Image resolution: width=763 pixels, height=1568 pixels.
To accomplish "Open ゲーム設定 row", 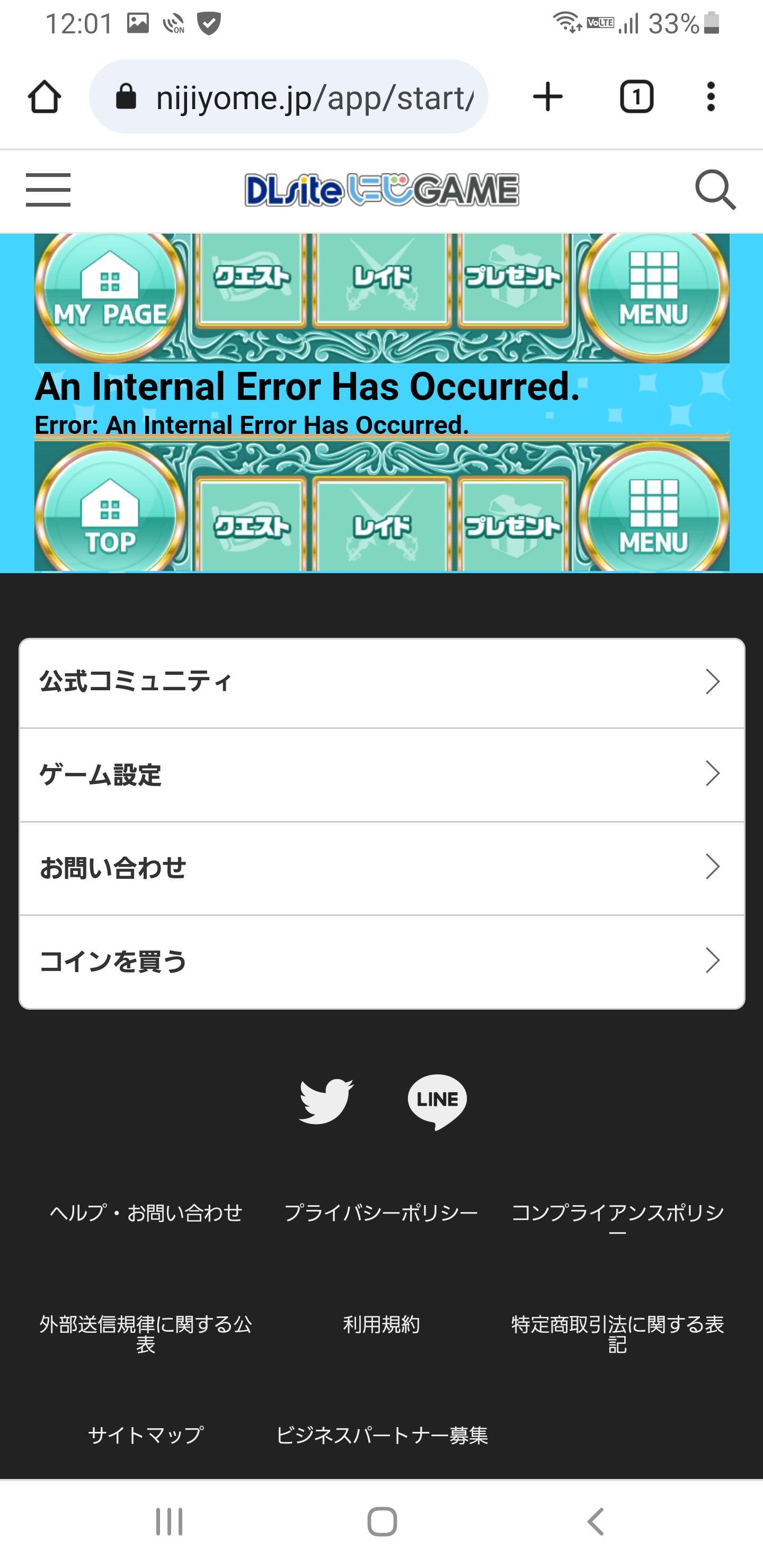I will click(382, 775).
